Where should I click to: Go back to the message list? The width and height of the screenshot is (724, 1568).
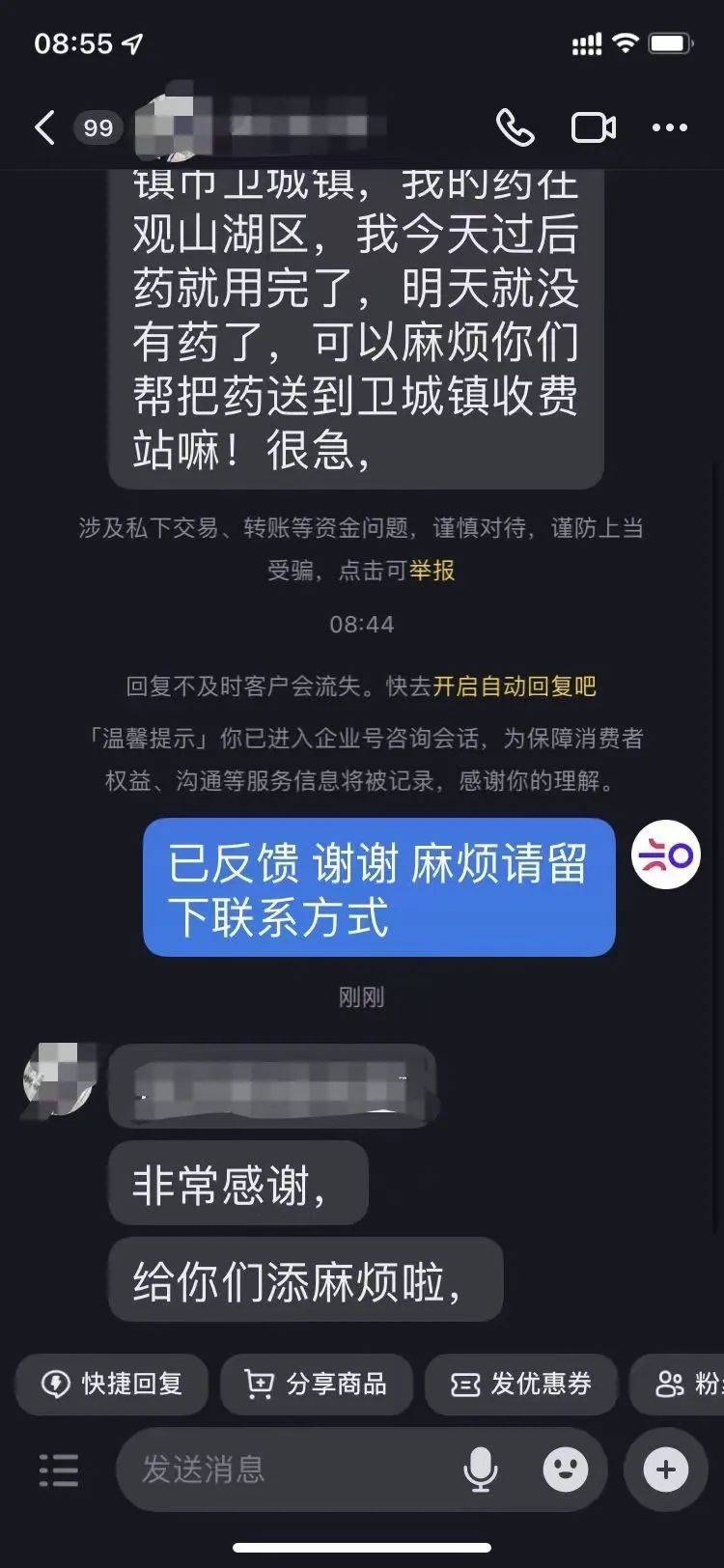click(x=44, y=127)
